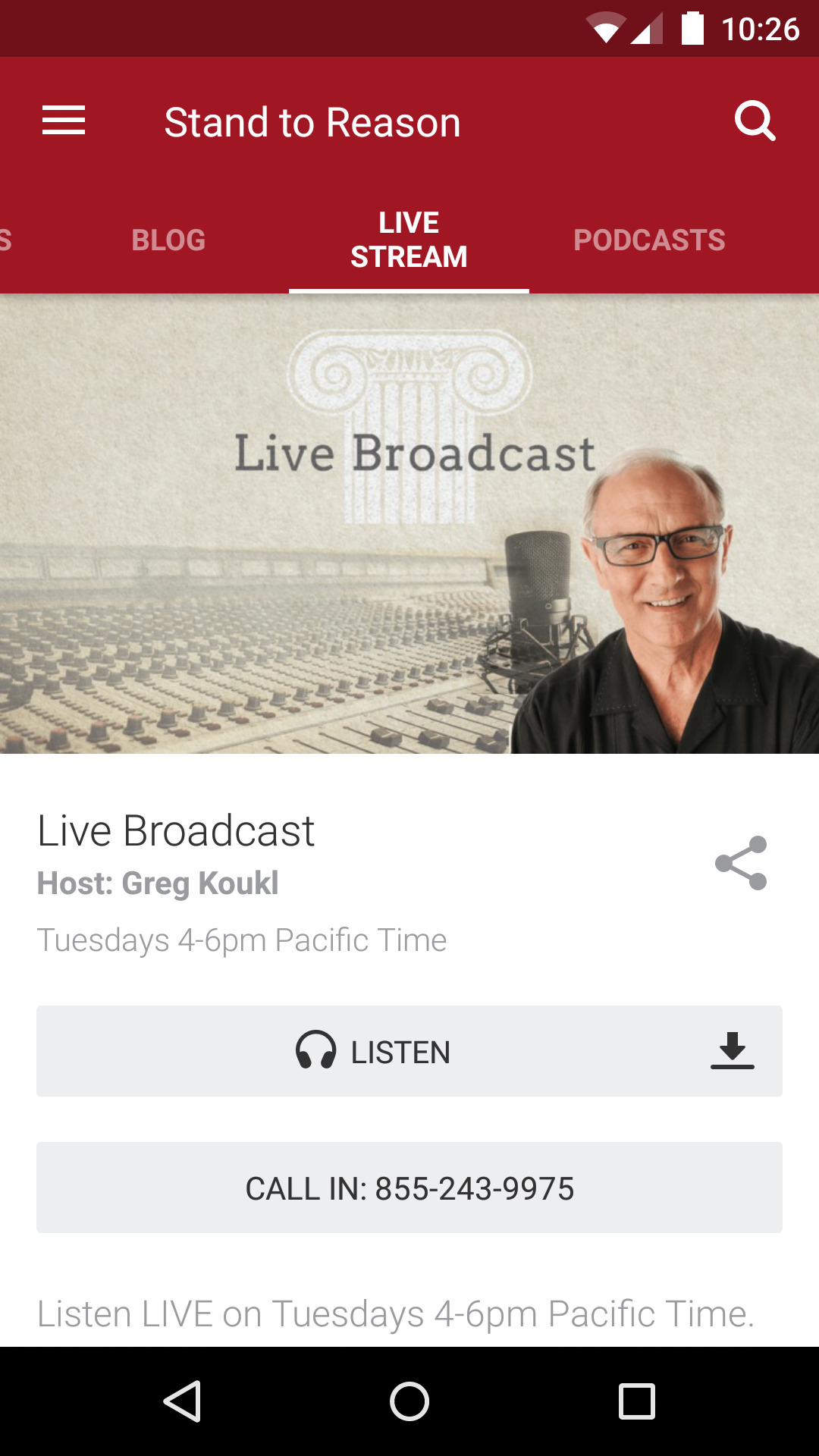Image resolution: width=819 pixels, height=1456 pixels.
Task: Share the Live Broadcast
Action: pyautogui.click(x=741, y=863)
